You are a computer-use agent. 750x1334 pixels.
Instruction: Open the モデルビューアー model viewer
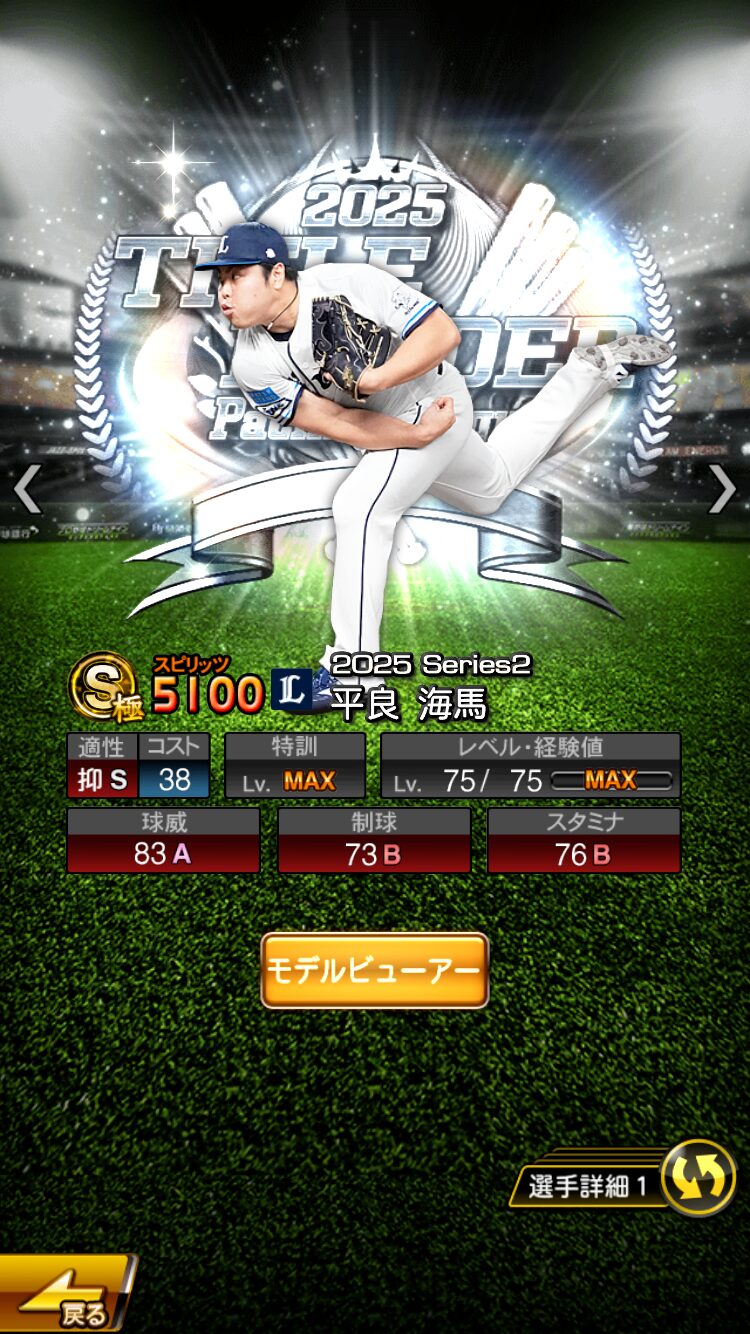coord(374,970)
